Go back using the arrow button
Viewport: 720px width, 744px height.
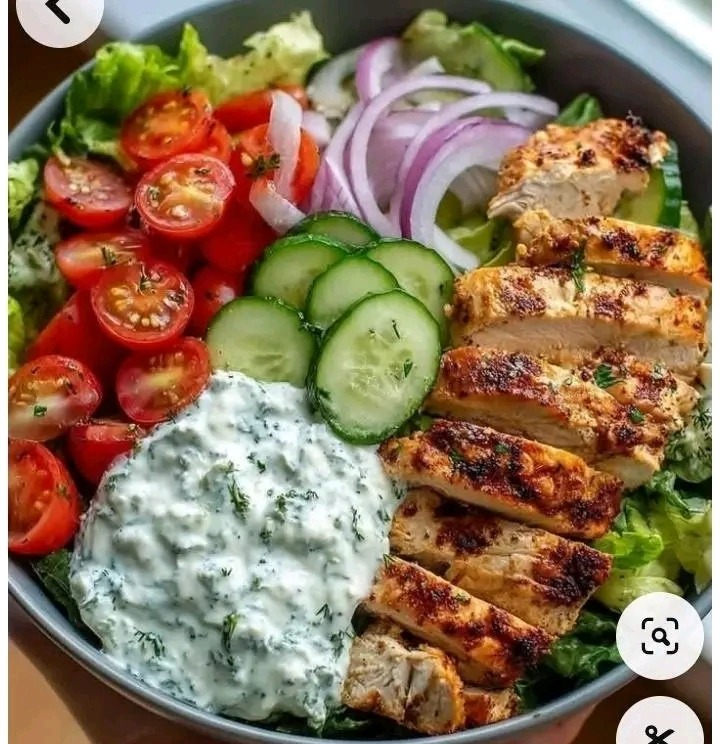[58, 12]
